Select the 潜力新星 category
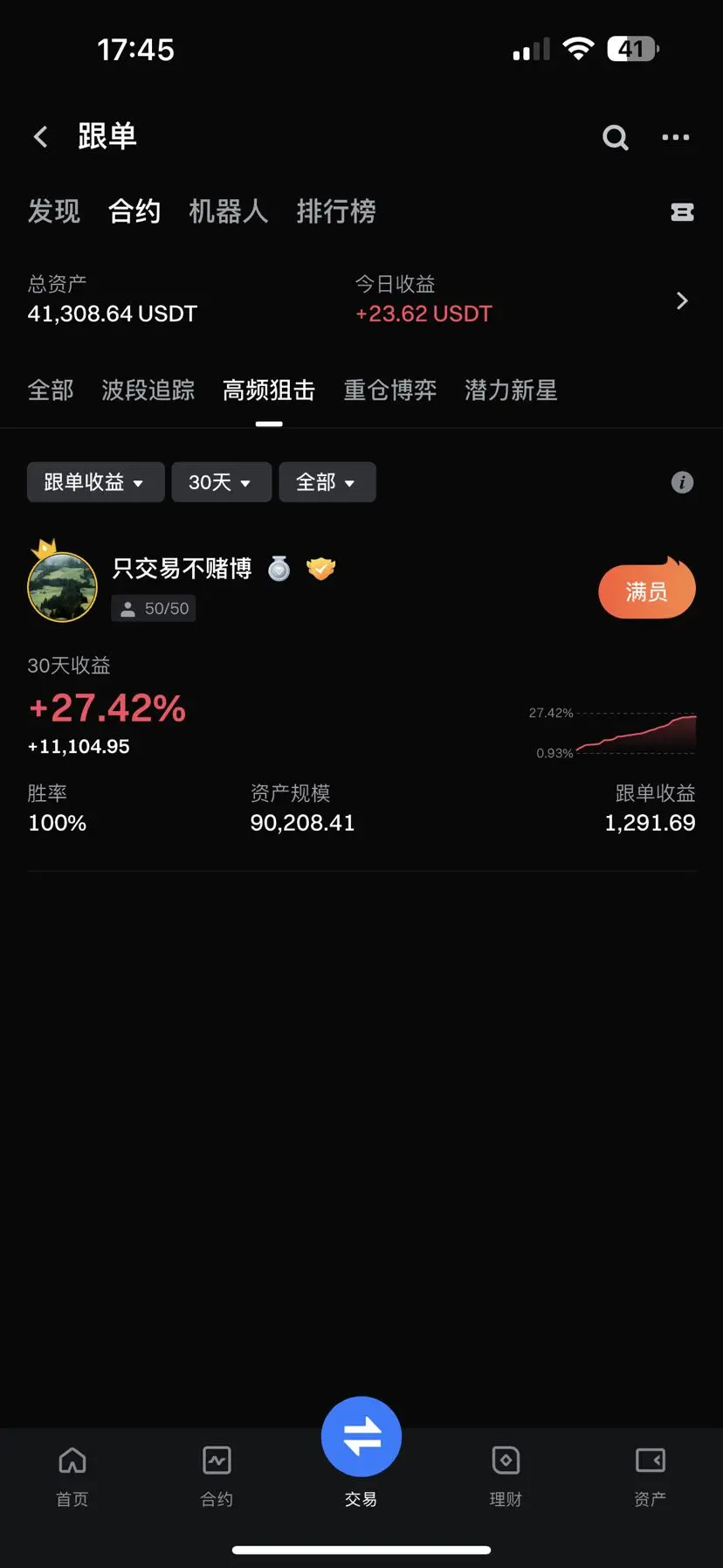Screen dimensions: 723x1568 [x=511, y=390]
